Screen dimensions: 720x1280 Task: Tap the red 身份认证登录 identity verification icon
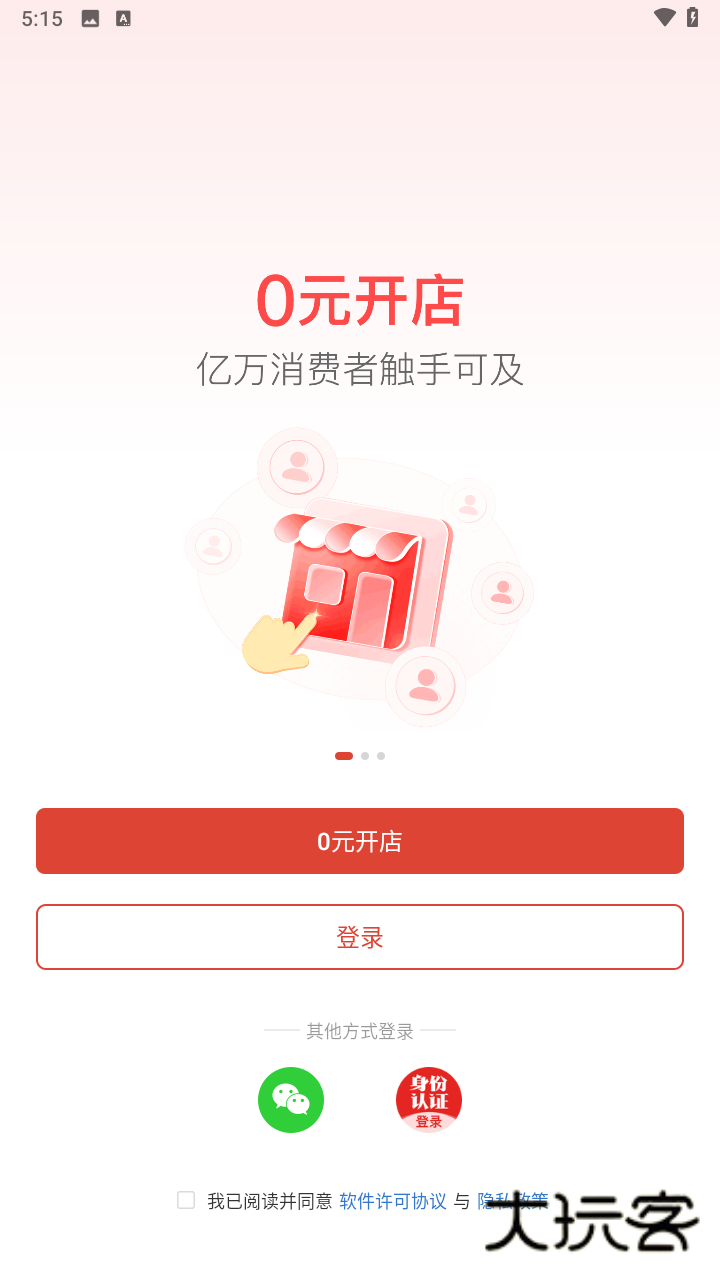click(428, 1099)
